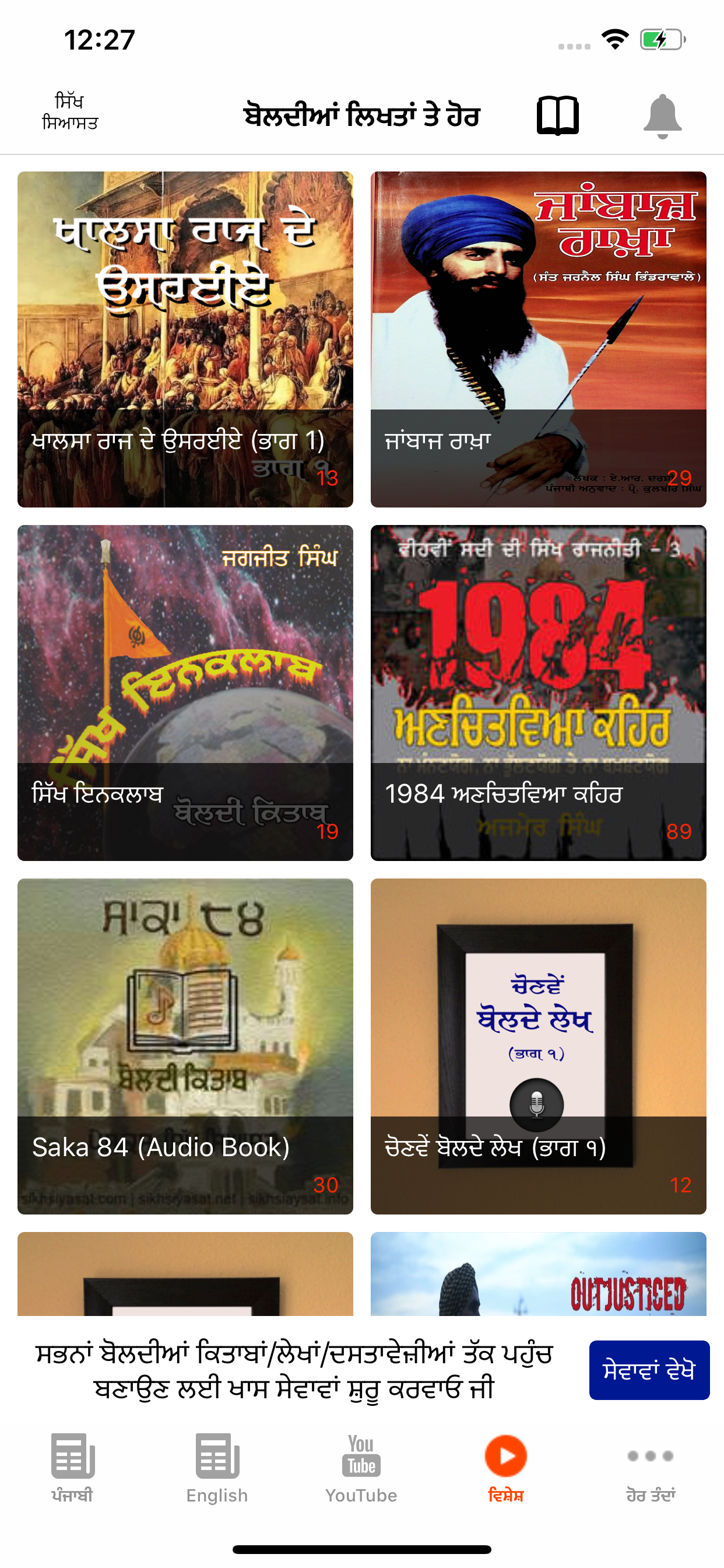Image resolution: width=724 pixels, height=1568 pixels.
Task: Choose ਚੋਣਵੇਂ ਬੋਲਦੇ ਲੇਖ (ਭਾਗ ੧) card
Action: click(538, 1046)
